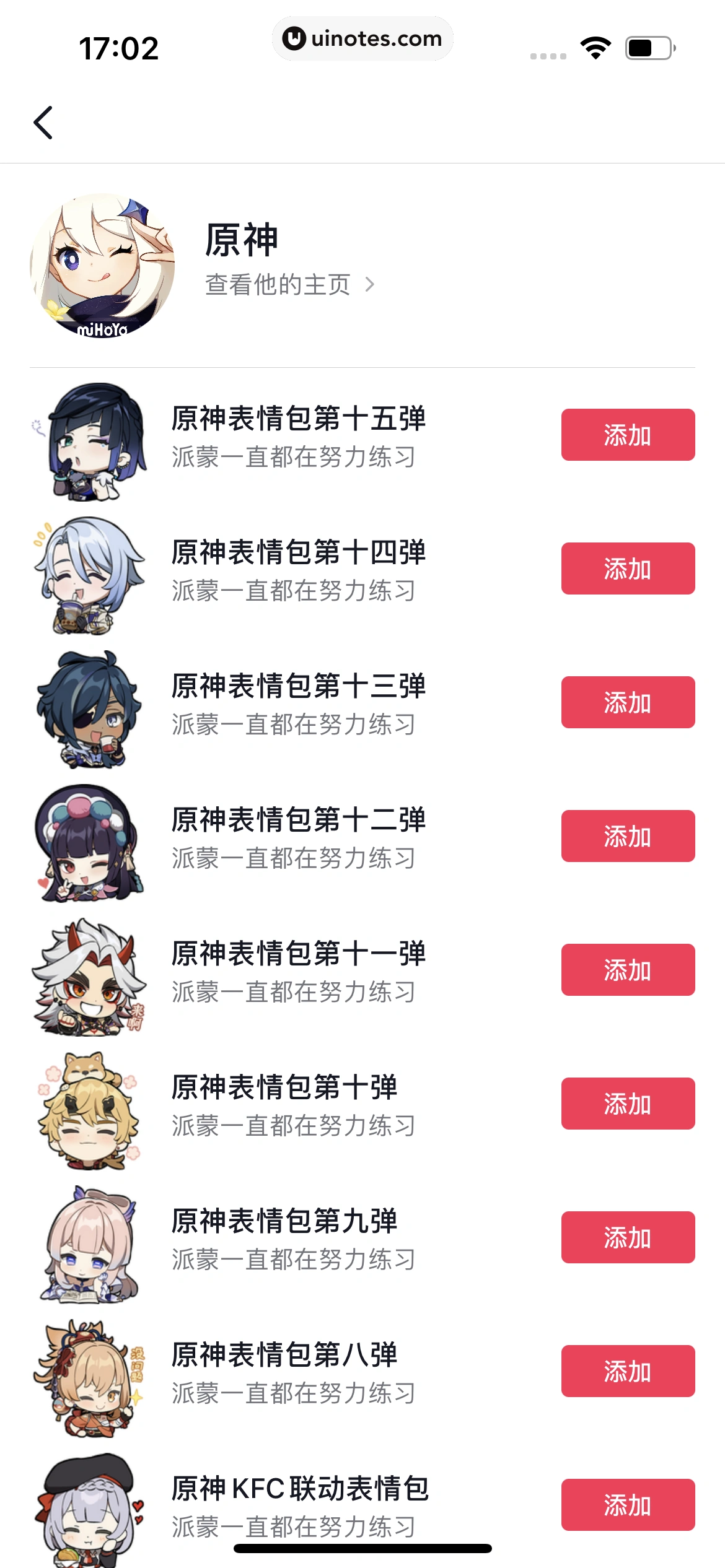This screenshot has width=725, height=1568.
Task: Tap the uinotes.com pill indicator
Action: pyautogui.click(x=362, y=38)
